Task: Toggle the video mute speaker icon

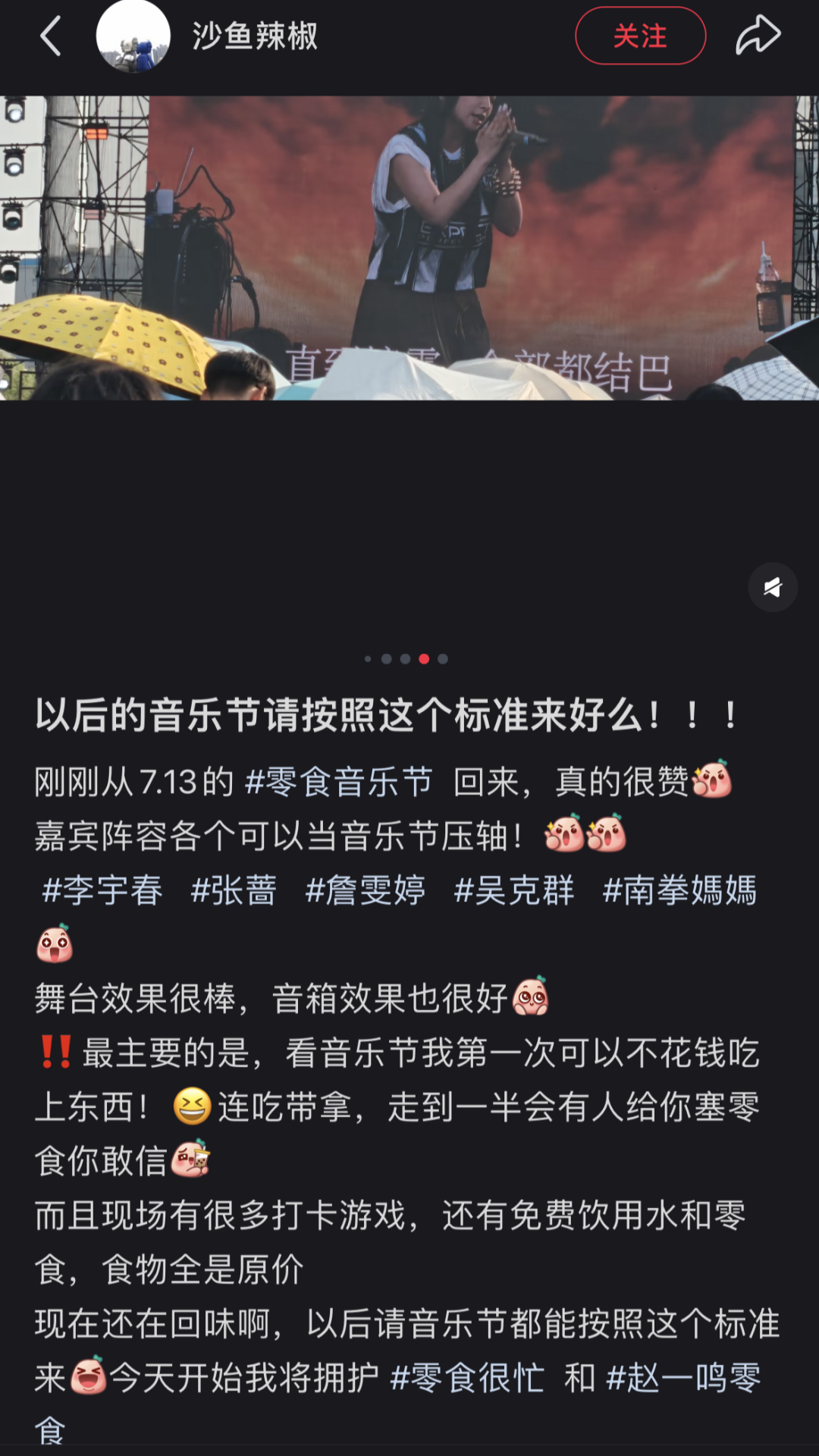Action: click(772, 587)
